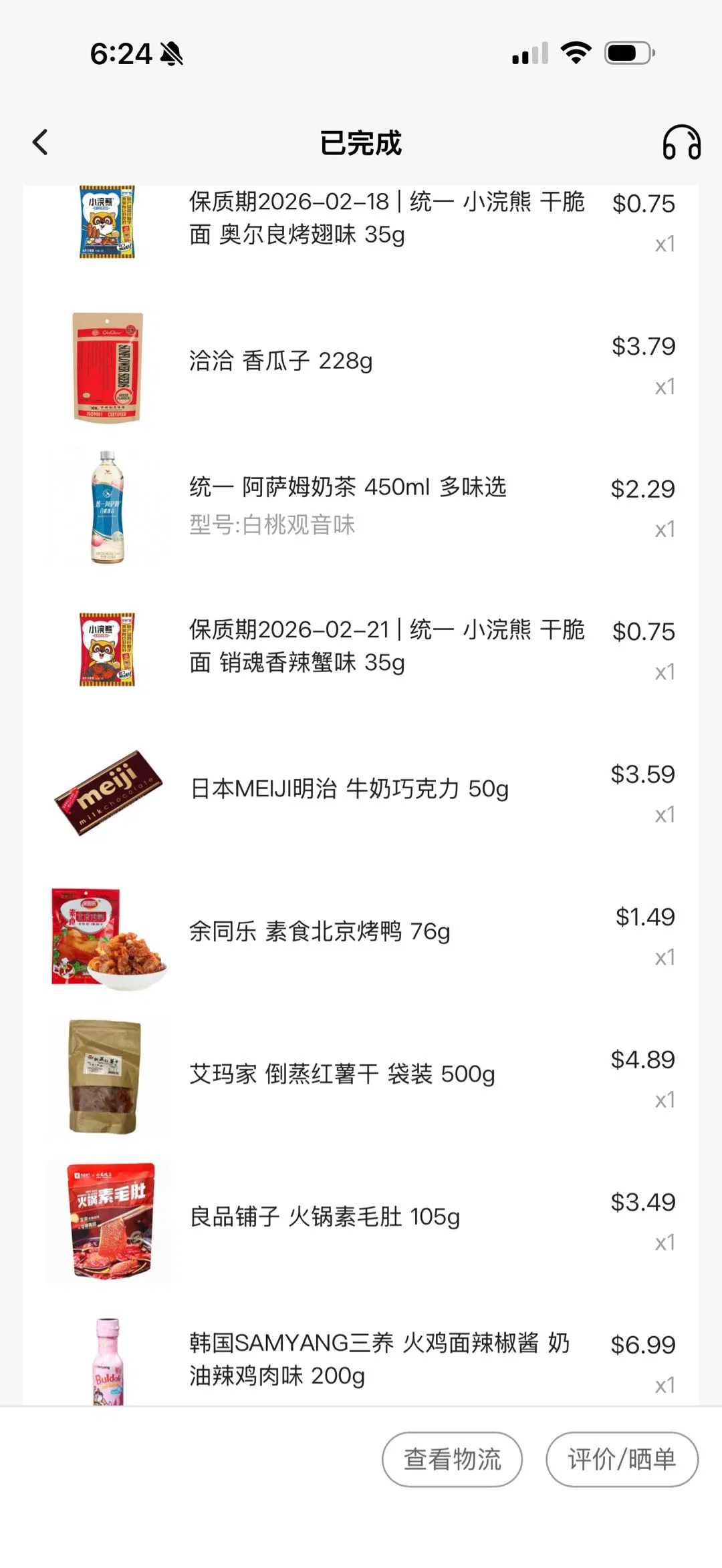
Task: Open the 洽洽 香瓜子 228g item
Action: [281, 361]
